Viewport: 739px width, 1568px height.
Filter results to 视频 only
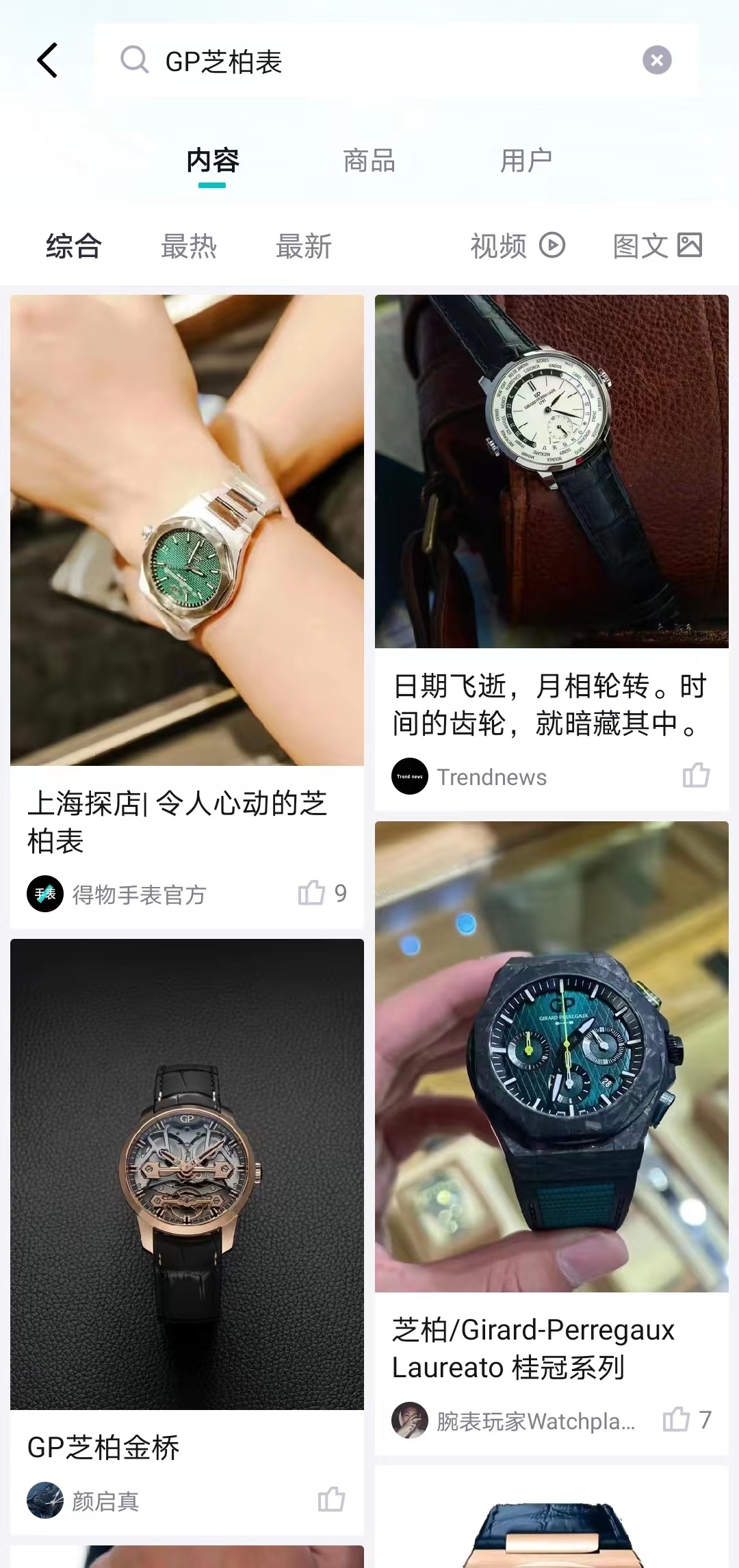[x=517, y=246]
